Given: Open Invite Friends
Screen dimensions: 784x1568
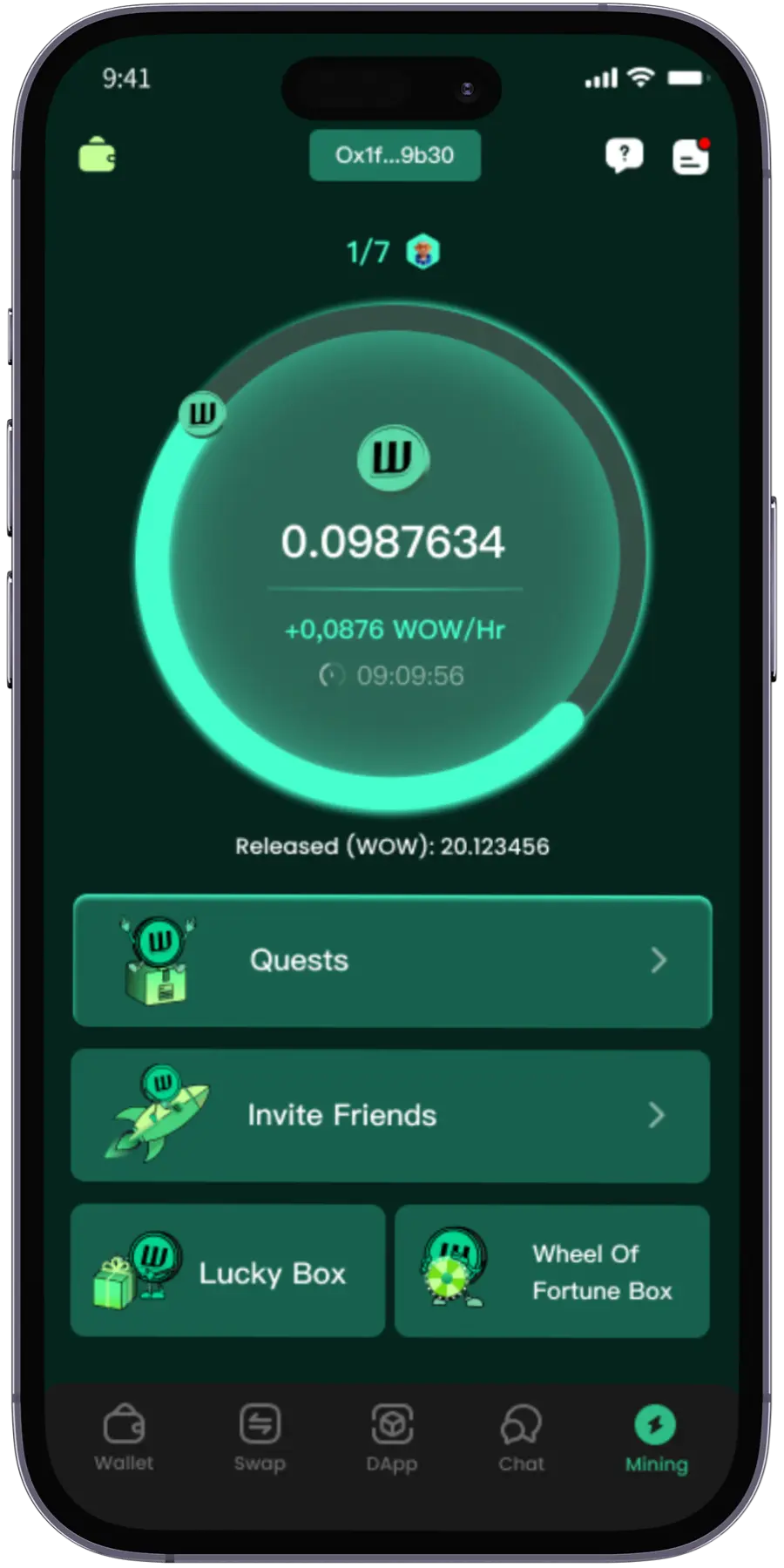Looking at the screenshot, I should coord(390,1116).
